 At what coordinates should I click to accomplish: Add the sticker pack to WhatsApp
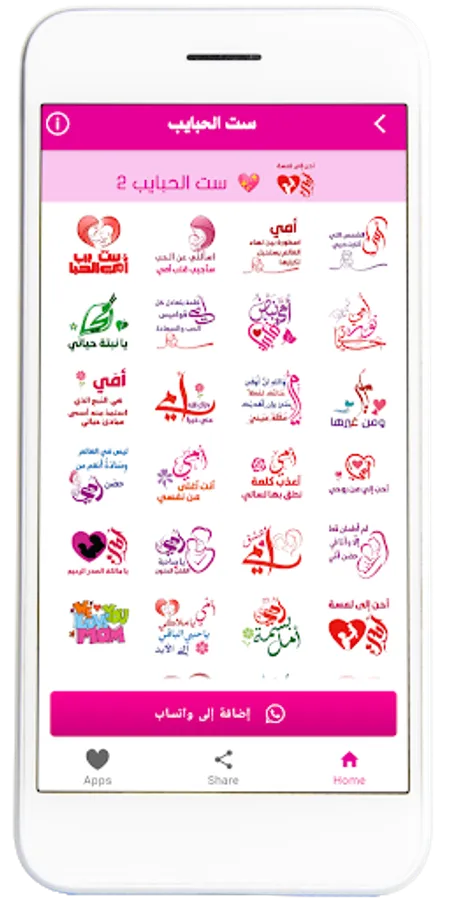[223, 713]
